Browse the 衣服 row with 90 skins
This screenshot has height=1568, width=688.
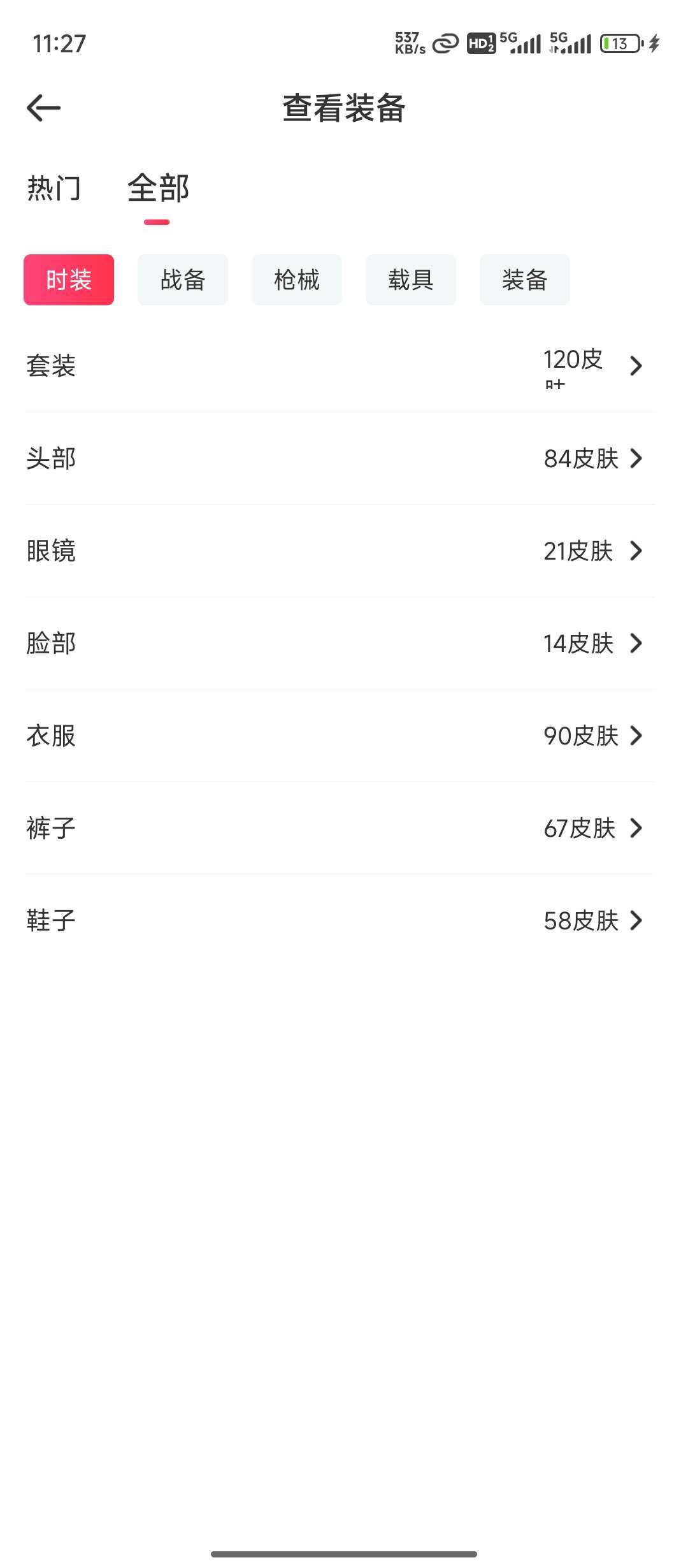tap(340, 736)
